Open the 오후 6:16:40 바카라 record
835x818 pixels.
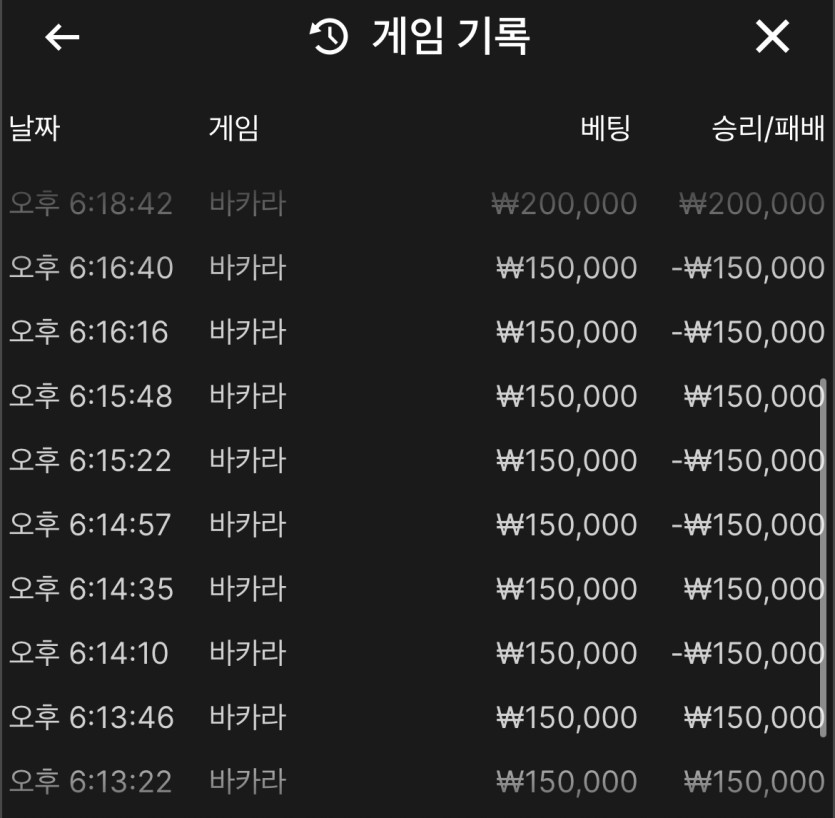click(416, 268)
